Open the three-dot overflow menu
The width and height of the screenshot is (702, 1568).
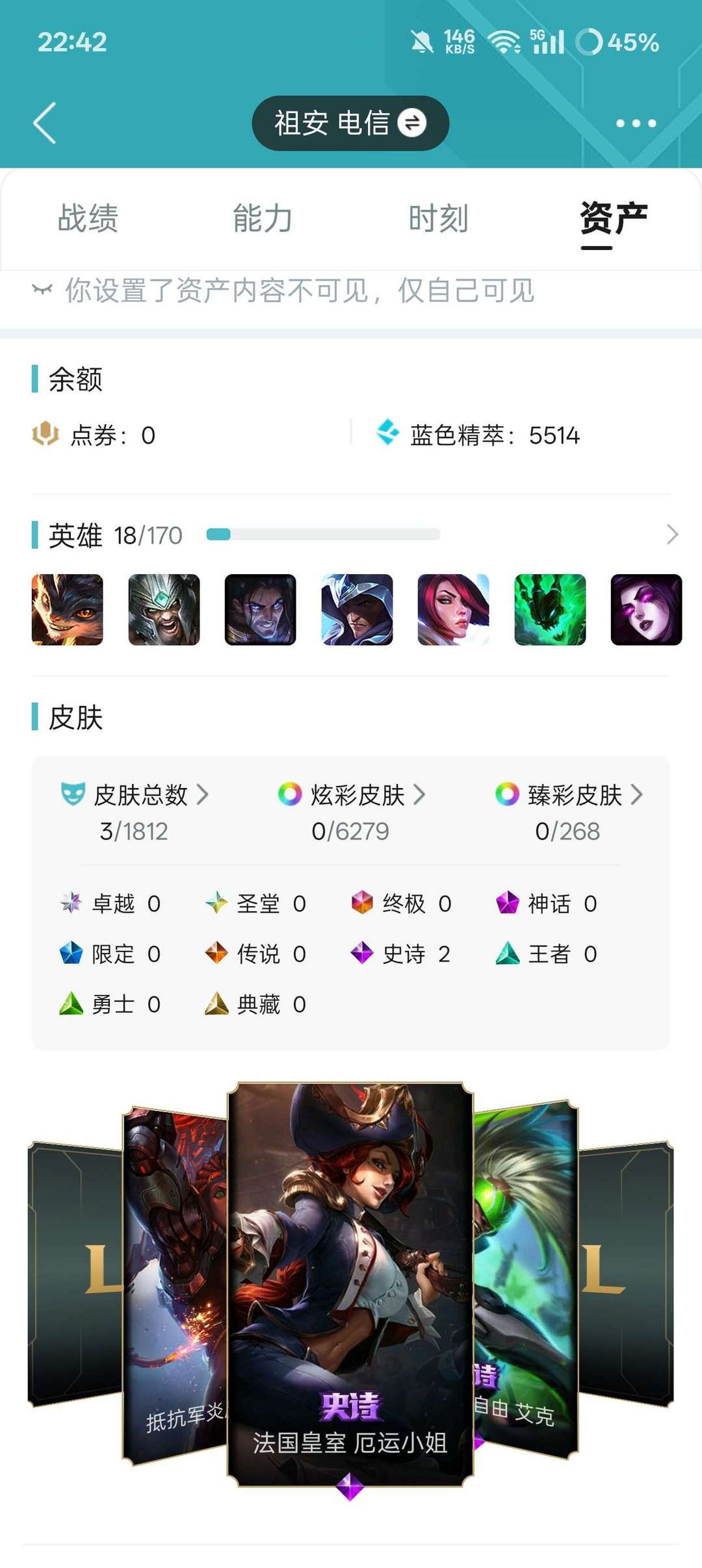636,123
